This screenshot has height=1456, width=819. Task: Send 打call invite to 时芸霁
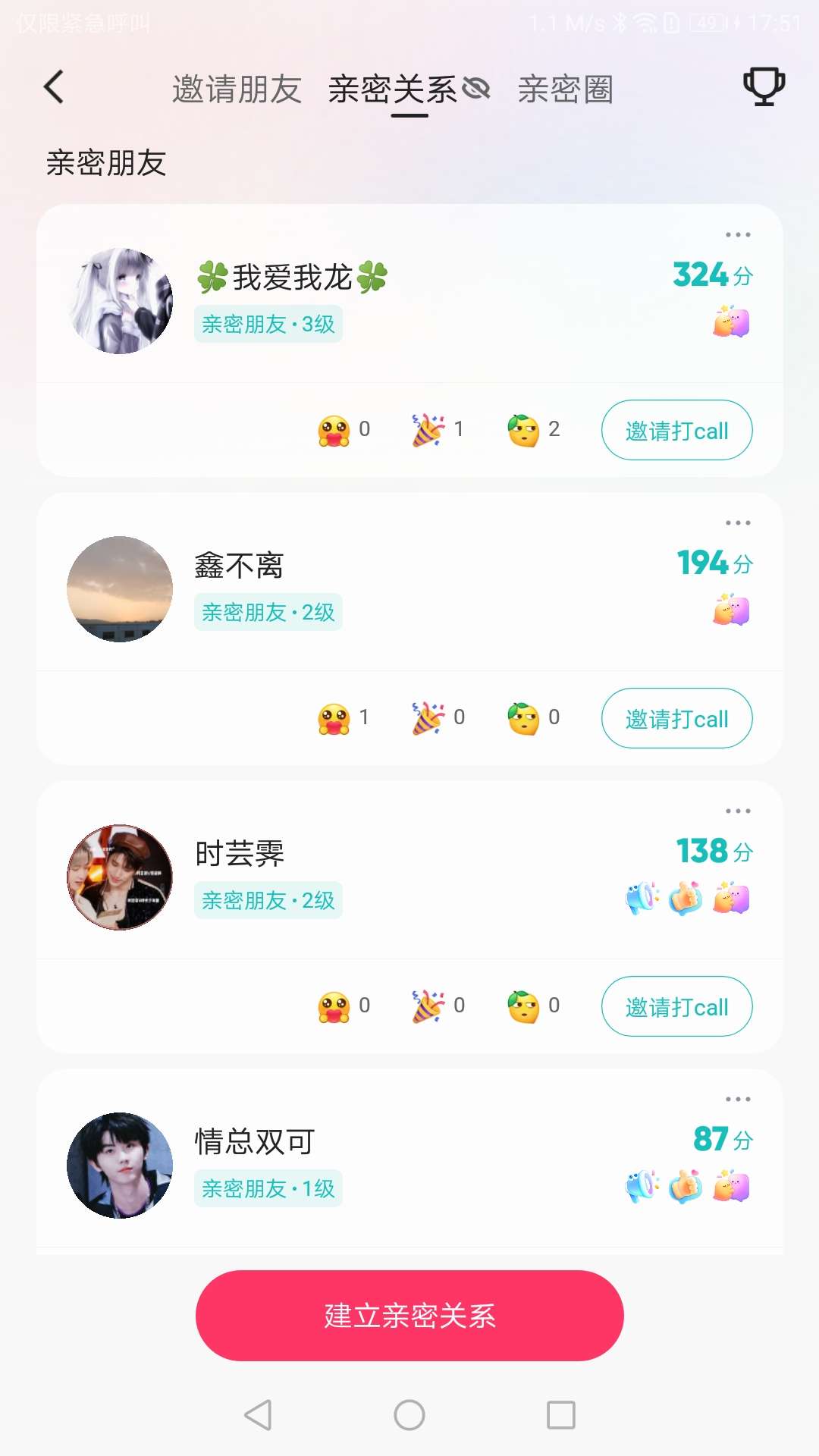(676, 1006)
